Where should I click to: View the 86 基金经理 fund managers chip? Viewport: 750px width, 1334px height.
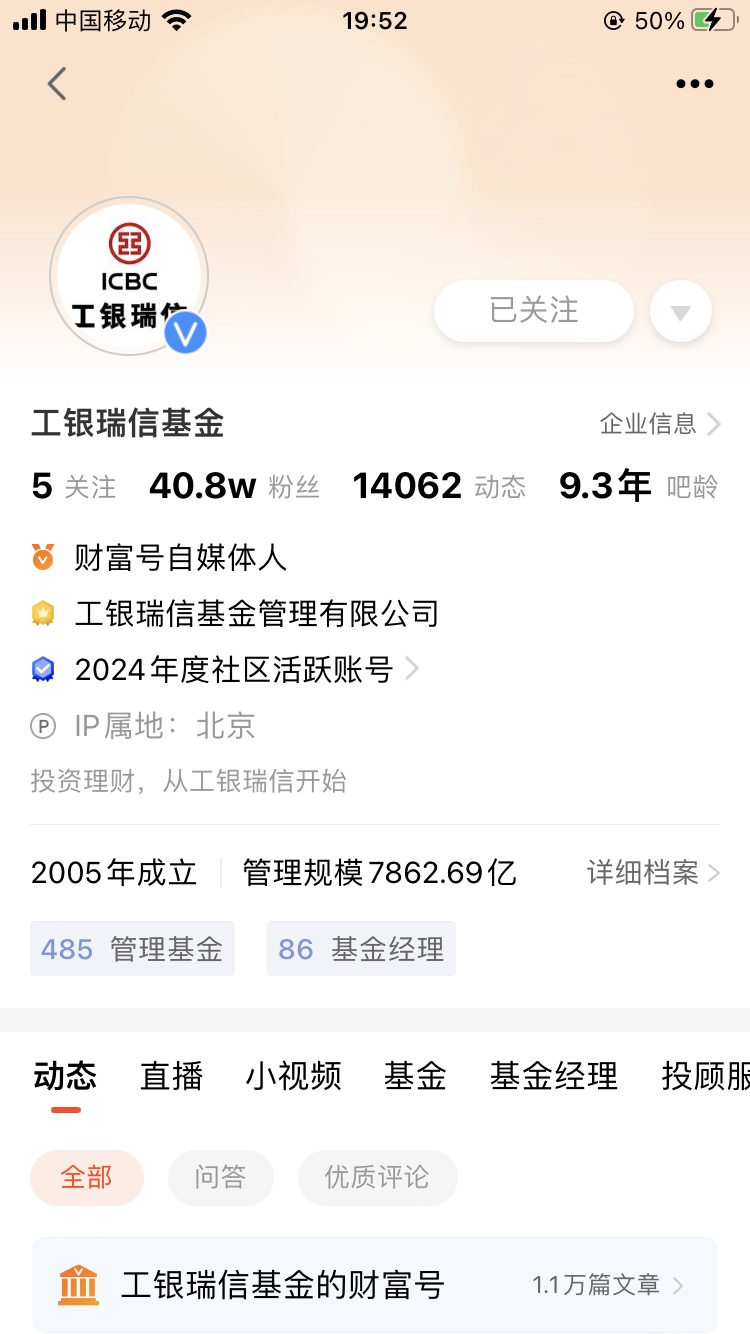pos(361,948)
